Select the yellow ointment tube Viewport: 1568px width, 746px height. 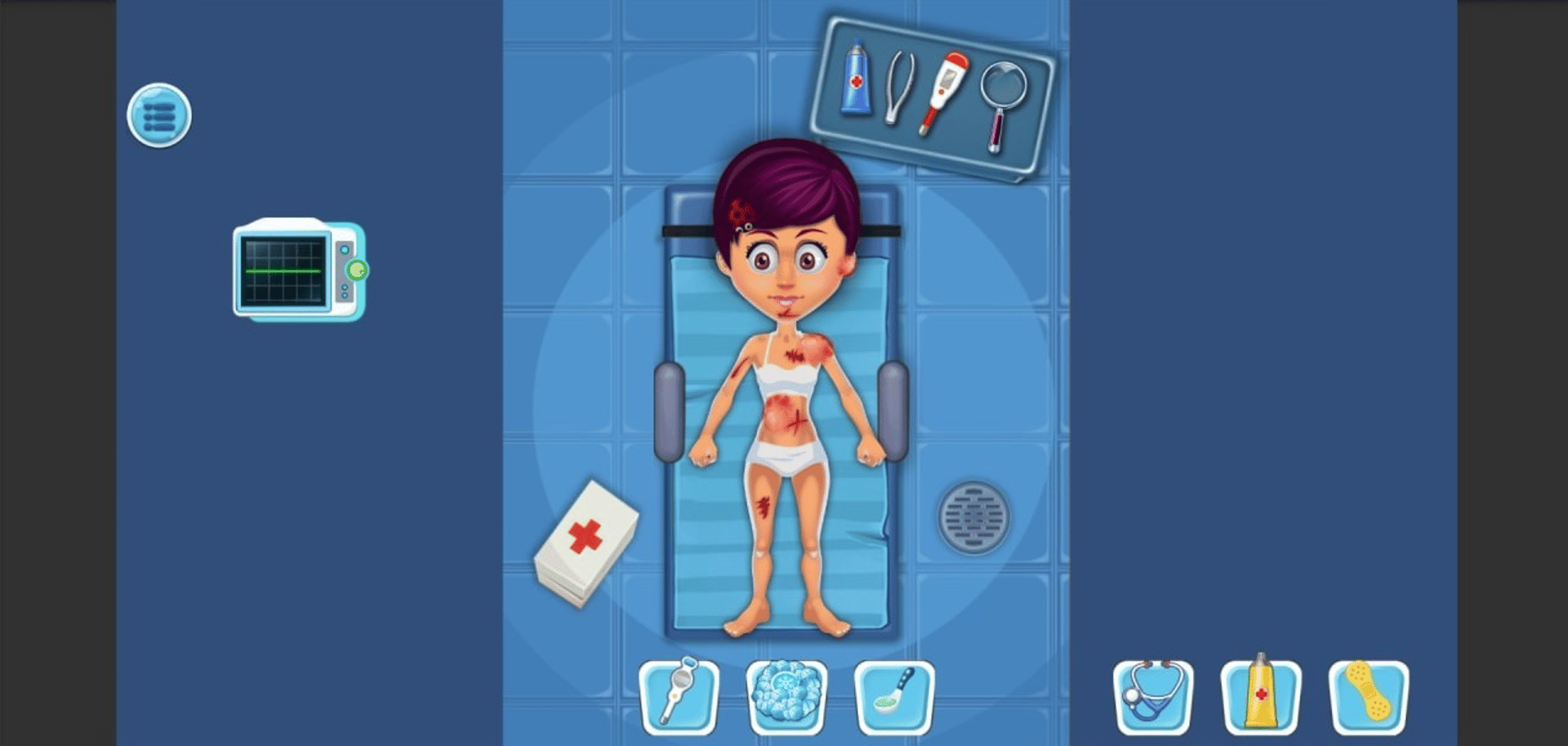click(1260, 697)
